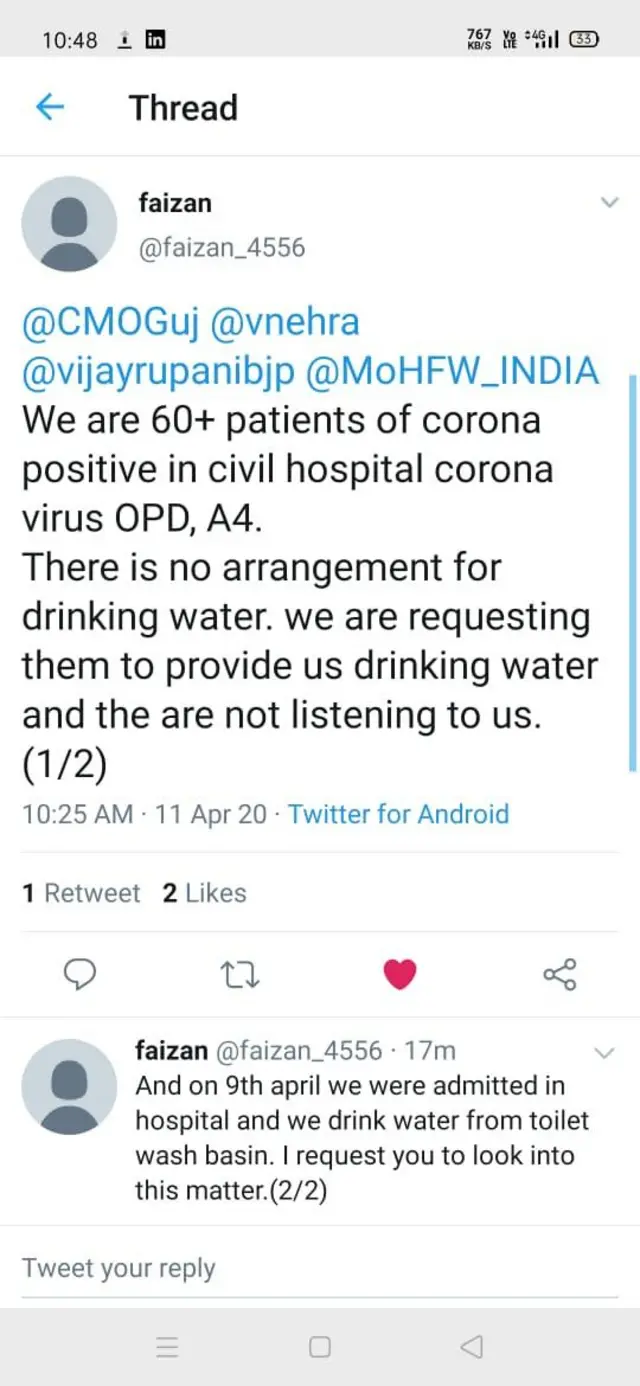Image resolution: width=640 pixels, height=1386 pixels.
Task: Open recent apps from the navigation bar
Action: pyautogui.click(x=168, y=1347)
